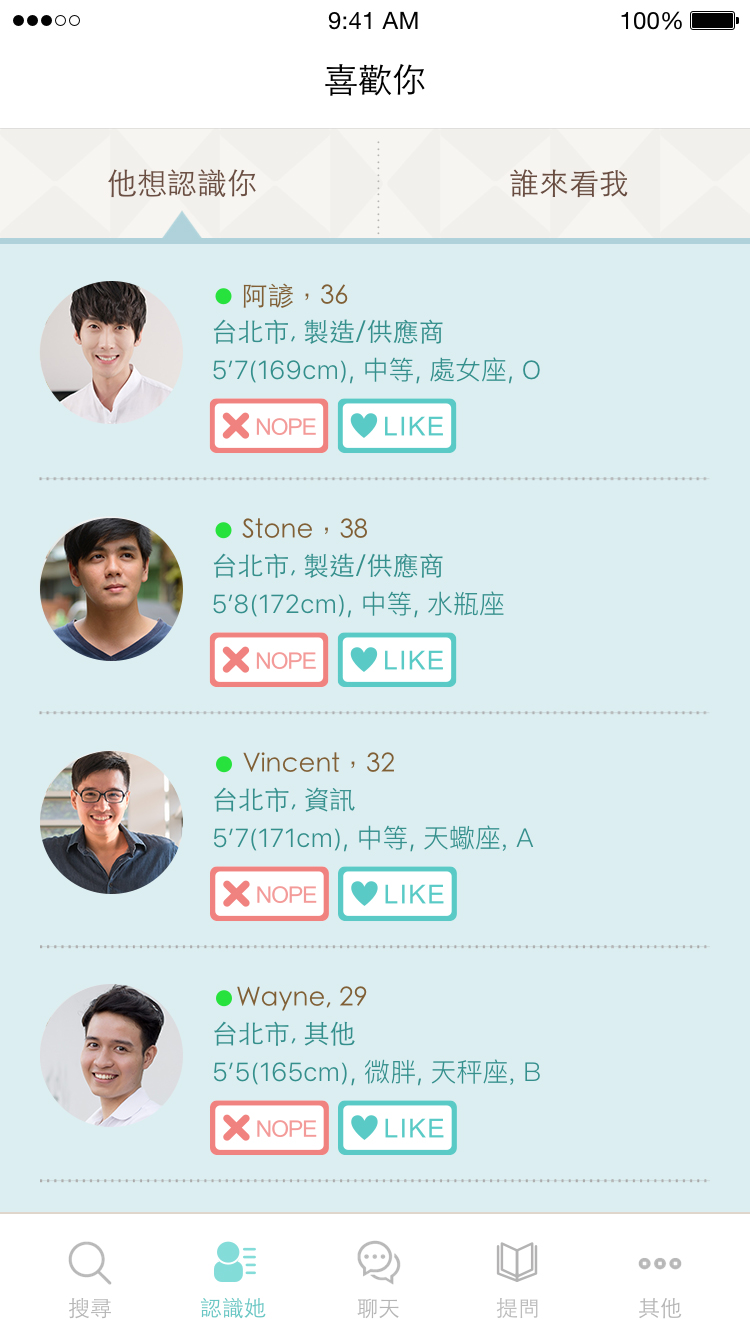Image resolution: width=750 pixels, height=1334 pixels.
Task: Open Stone's profile photo
Action: click(111, 589)
